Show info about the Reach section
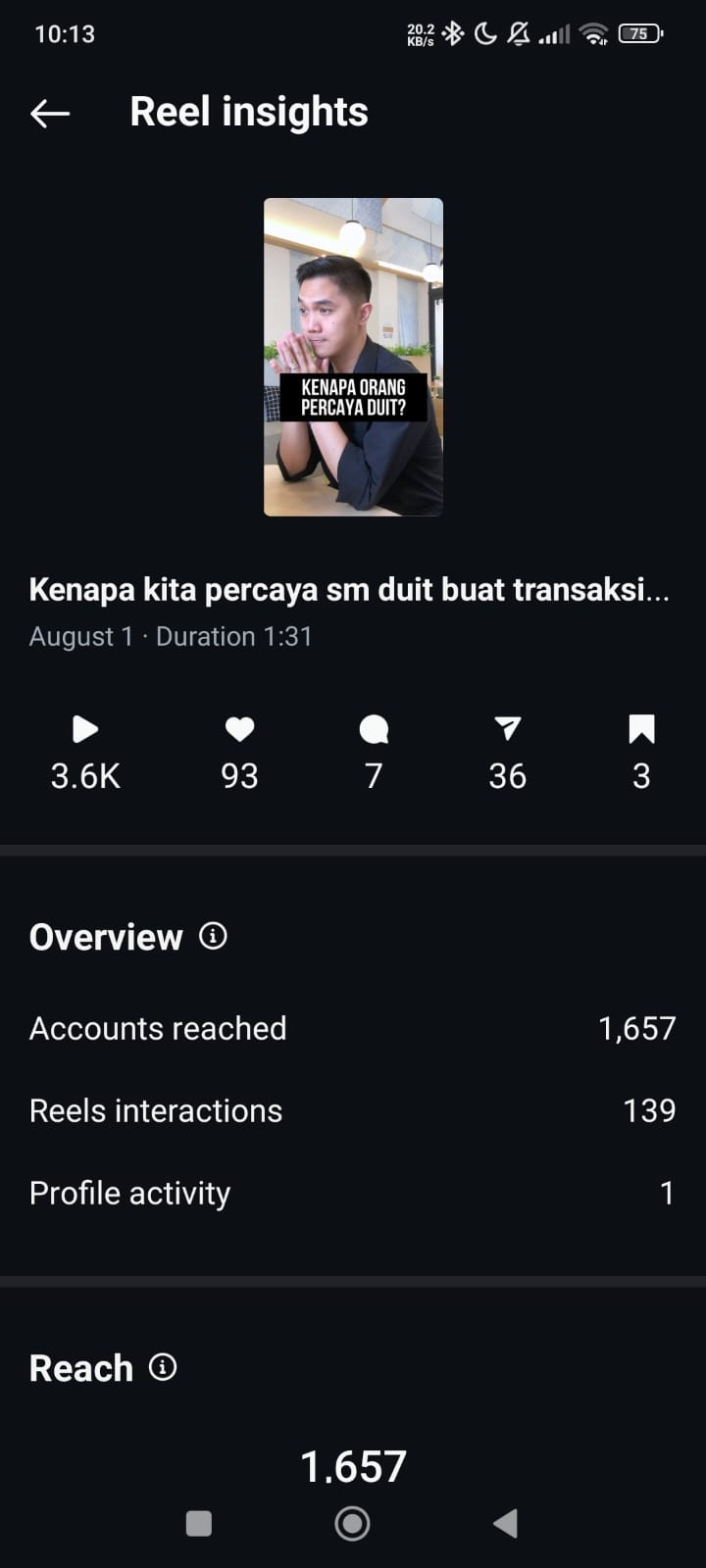 163,1367
